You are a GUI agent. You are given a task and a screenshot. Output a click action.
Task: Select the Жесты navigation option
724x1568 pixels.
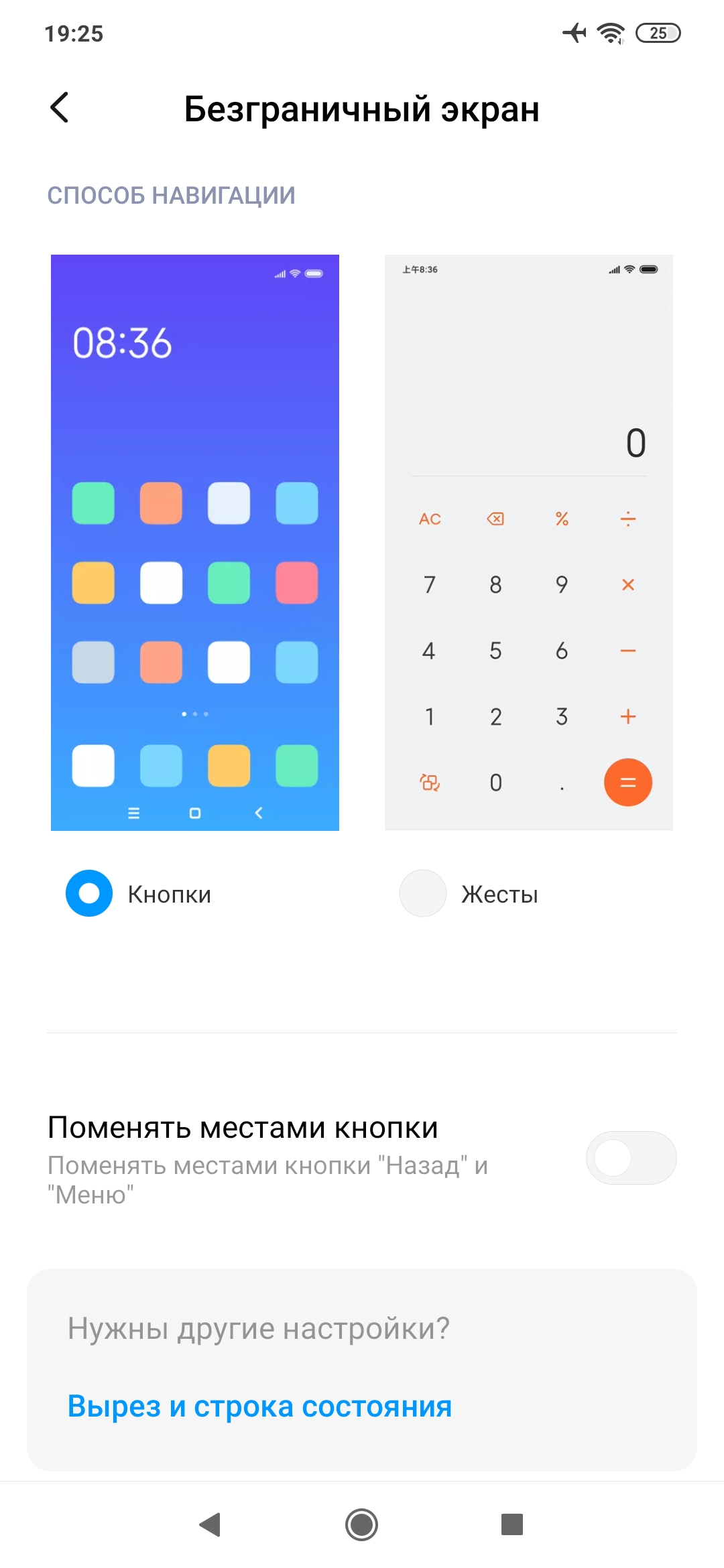[x=423, y=893]
